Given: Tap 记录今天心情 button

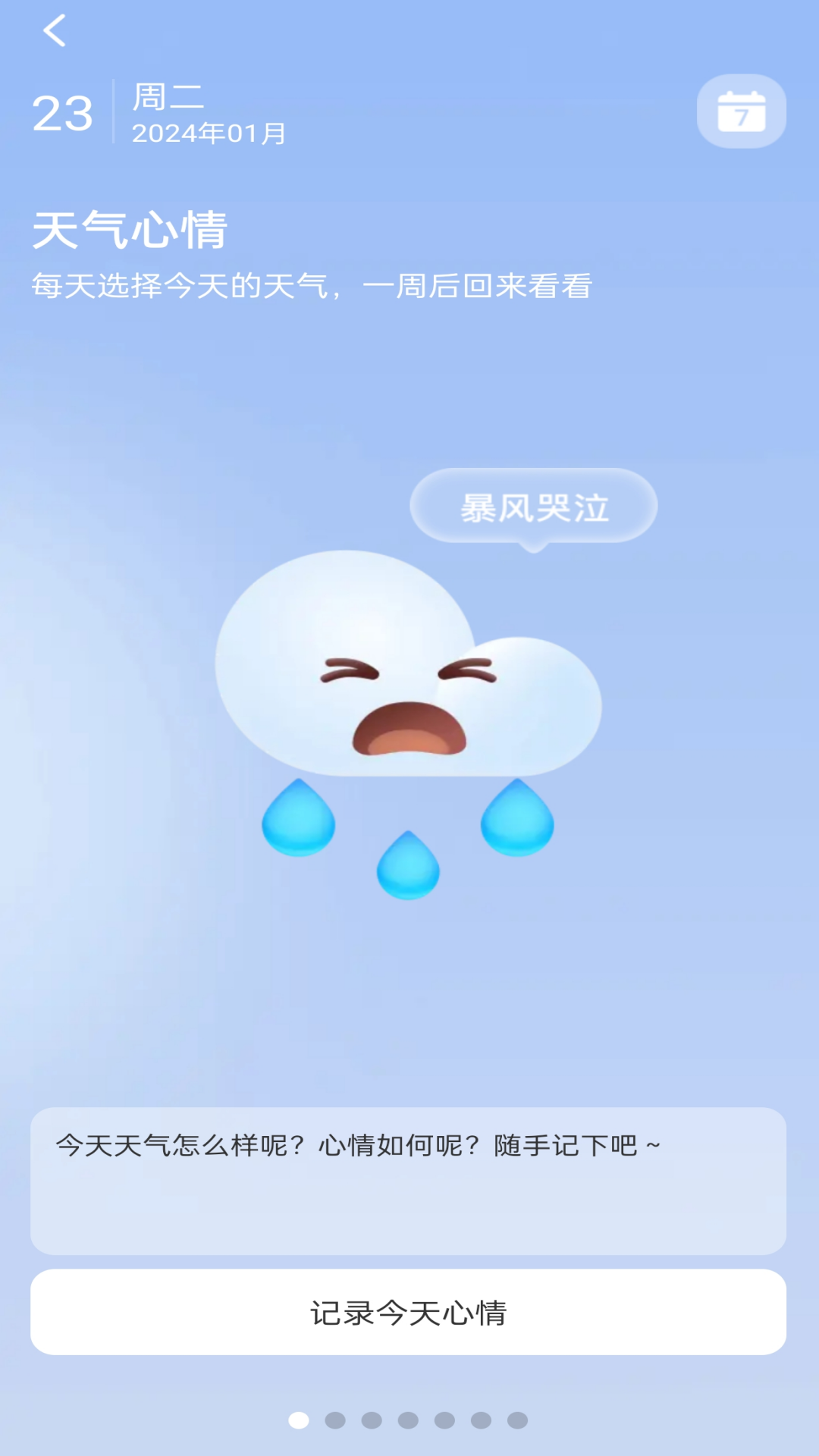Looking at the screenshot, I should coord(408,1312).
